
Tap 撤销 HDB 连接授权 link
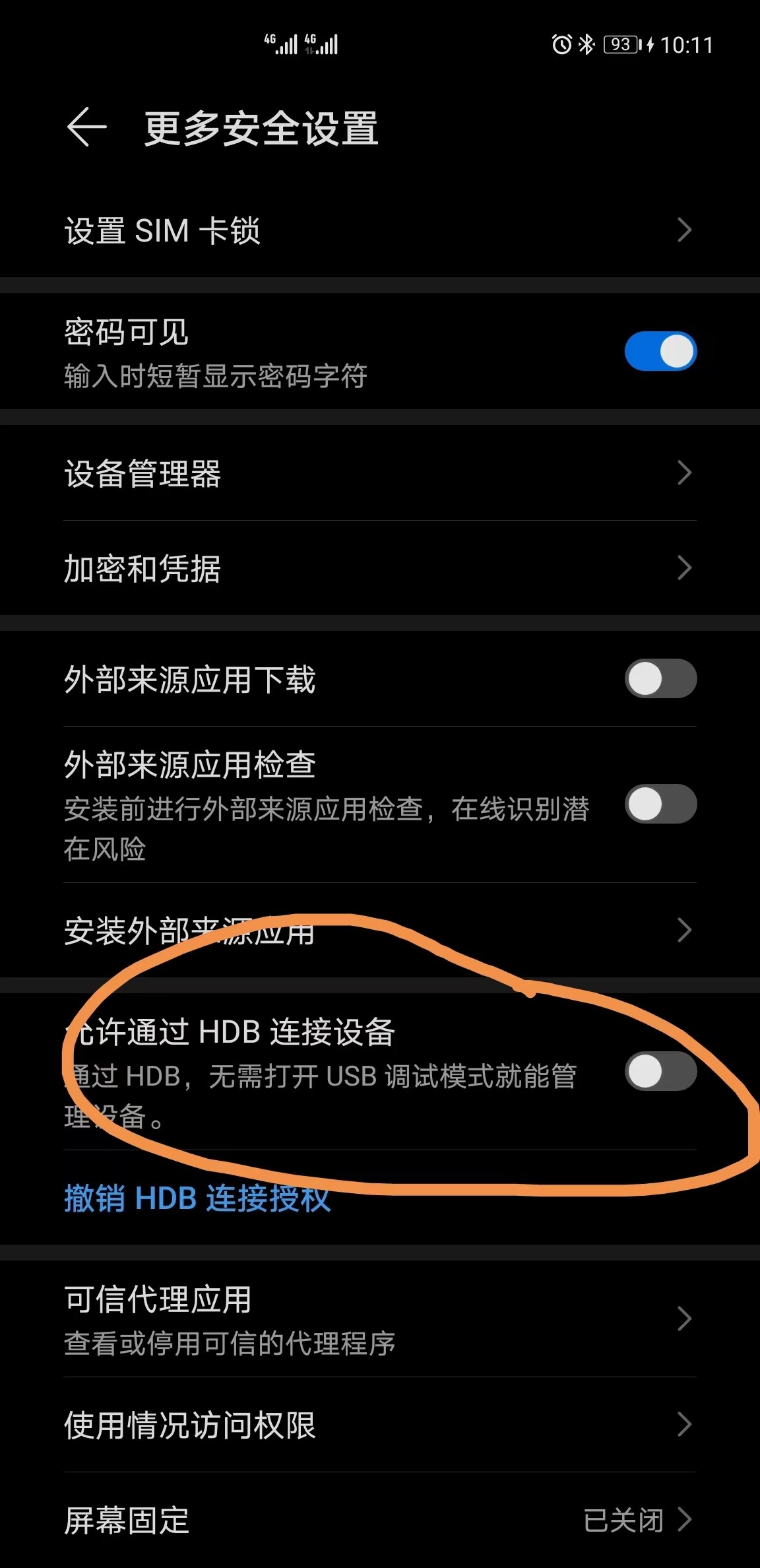click(x=197, y=1198)
